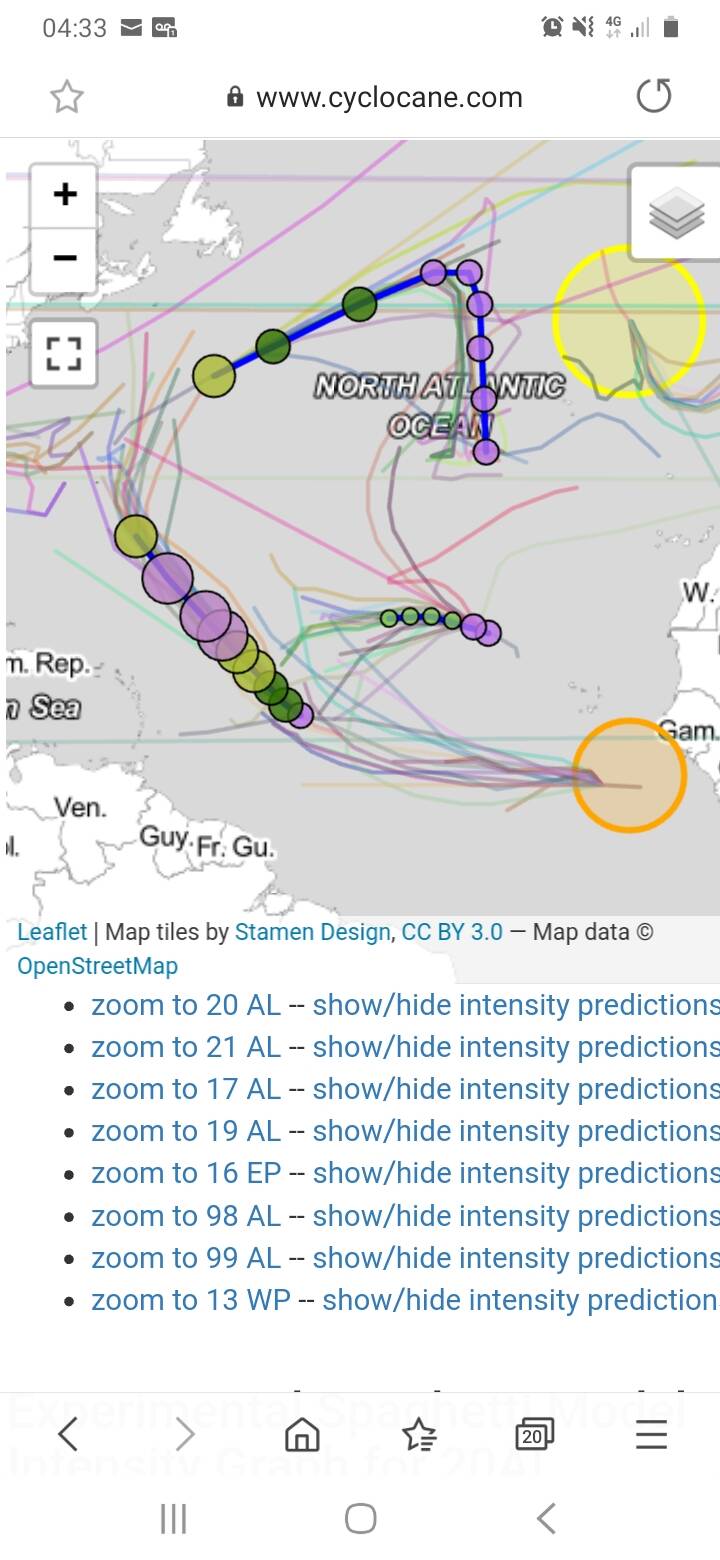Zoom to 16 EP storm
Image resolution: width=720 pixels, height=1560 pixels.
[186, 1173]
